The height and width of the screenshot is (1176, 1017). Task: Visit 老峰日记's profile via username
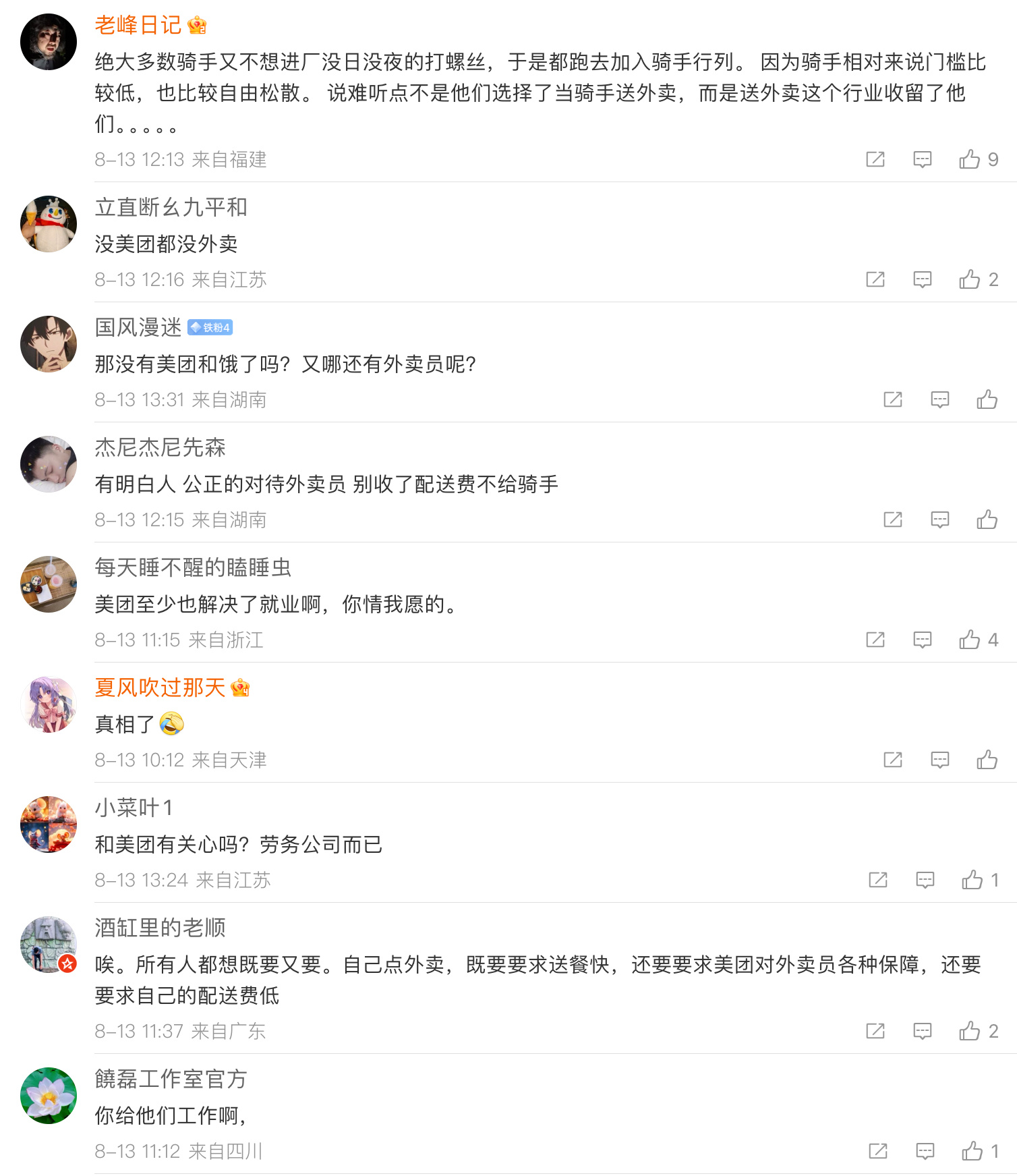[138, 25]
